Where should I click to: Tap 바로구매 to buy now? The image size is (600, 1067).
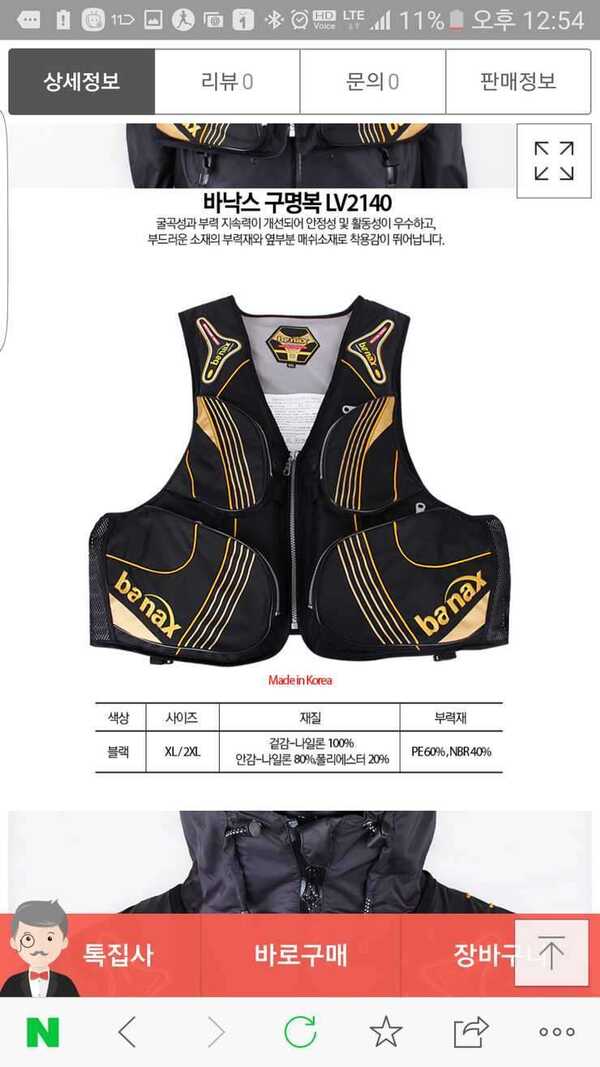click(301, 955)
